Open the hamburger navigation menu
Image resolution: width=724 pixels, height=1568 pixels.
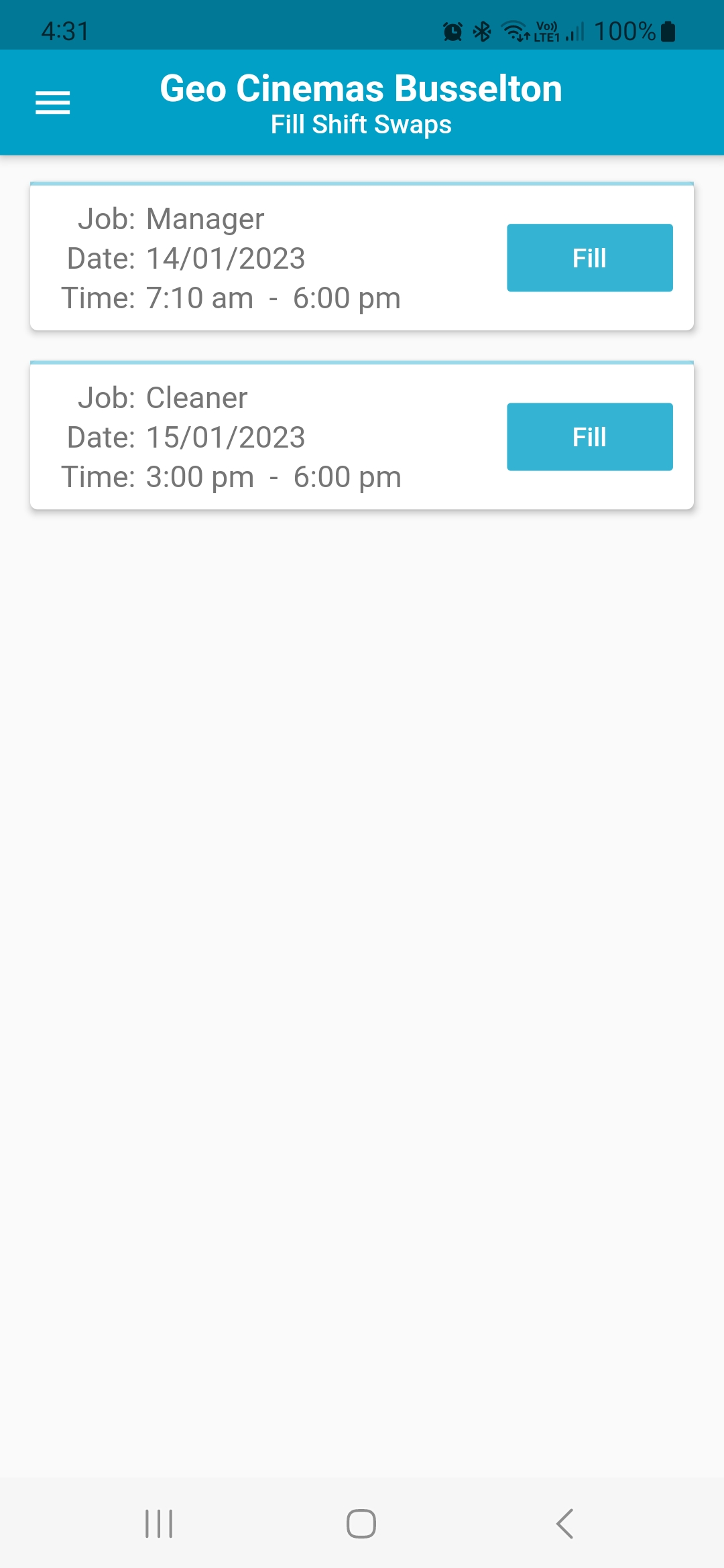[52, 103]
